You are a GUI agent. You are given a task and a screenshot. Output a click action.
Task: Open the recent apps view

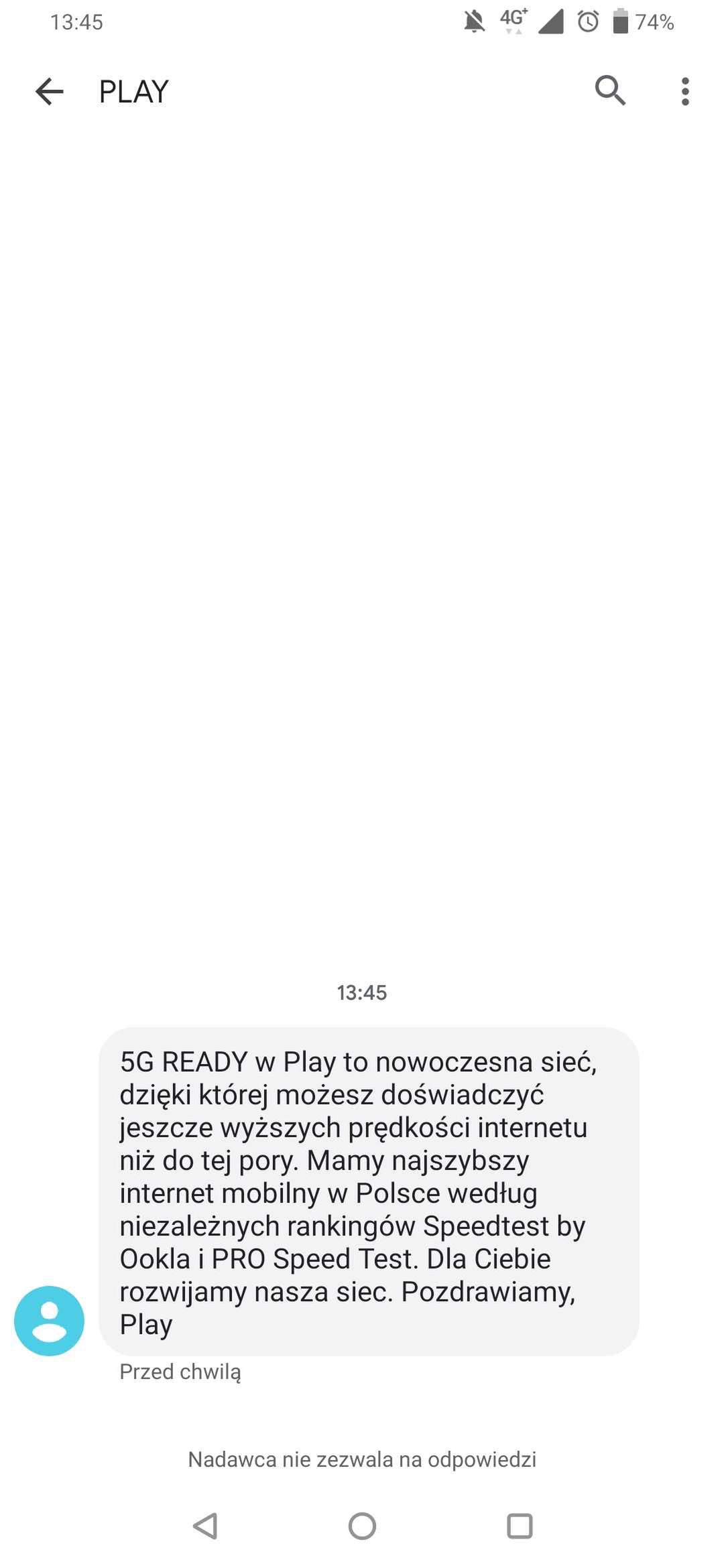[520, 1526]
